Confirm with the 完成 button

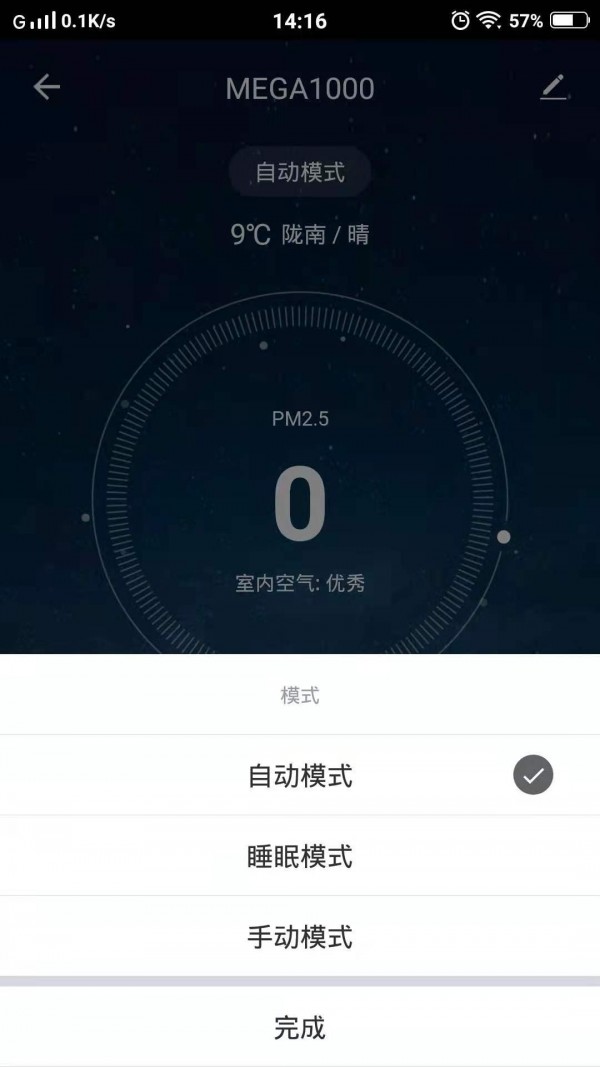(x=300, y=1027)
